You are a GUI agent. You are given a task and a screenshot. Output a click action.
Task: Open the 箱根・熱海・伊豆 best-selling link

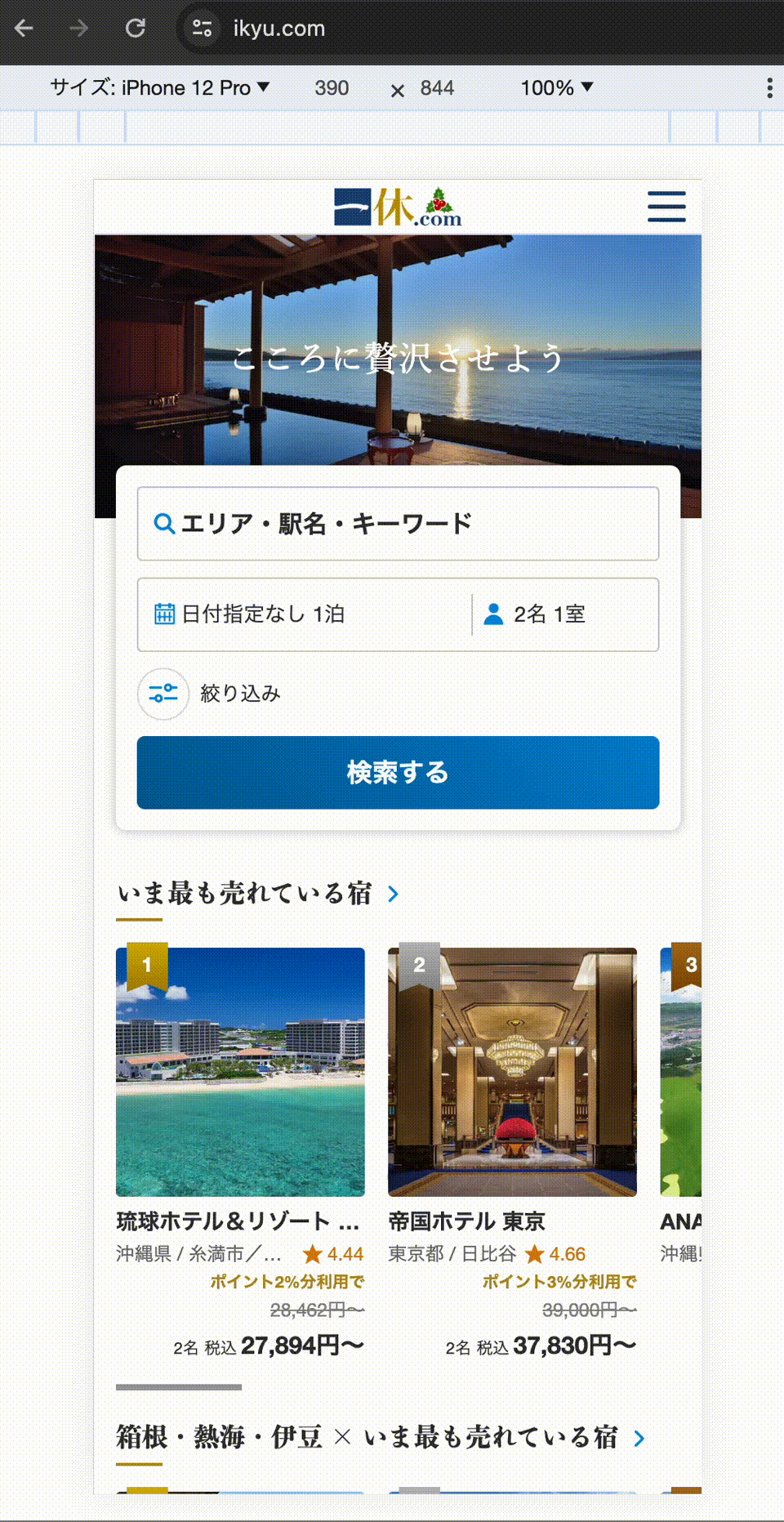click(x=381, y=1437)
